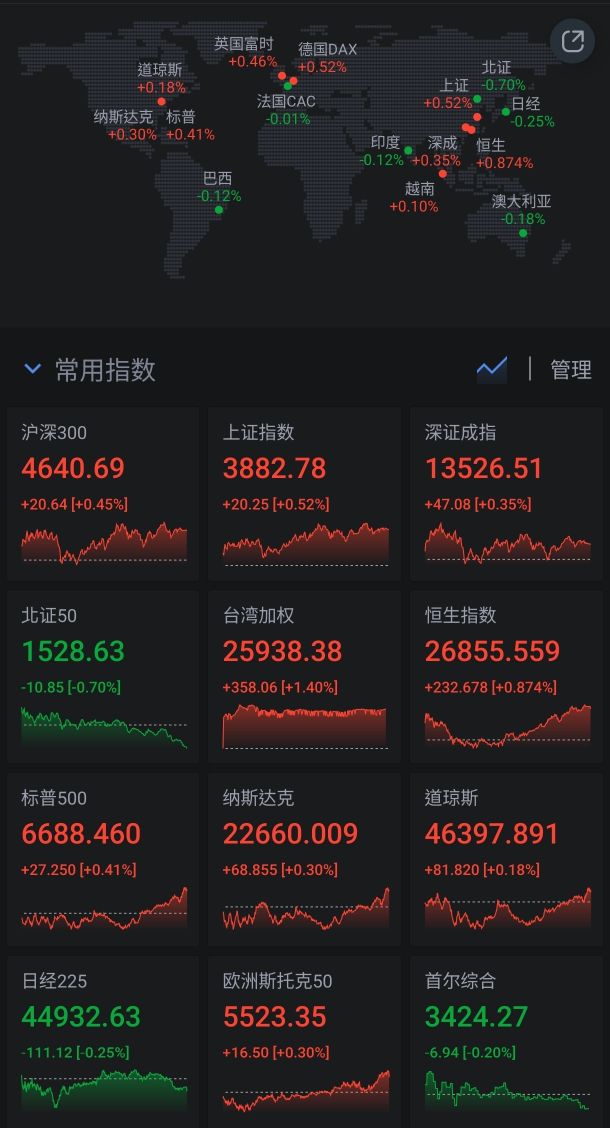
Task: Collapse the 常用指数 section
Action: point(33,370)
